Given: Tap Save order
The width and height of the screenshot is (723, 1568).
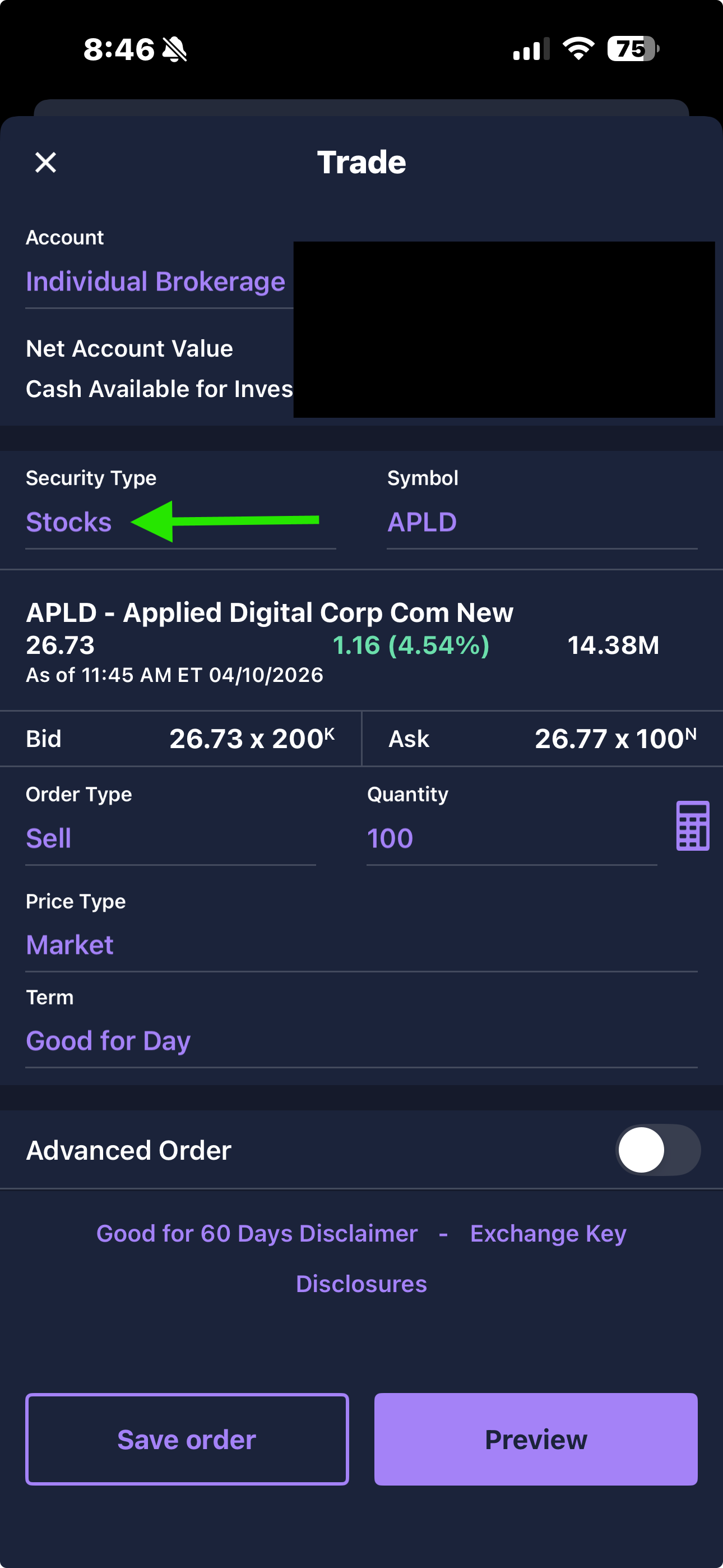Looking at the screenshot, I should 186,1439.
